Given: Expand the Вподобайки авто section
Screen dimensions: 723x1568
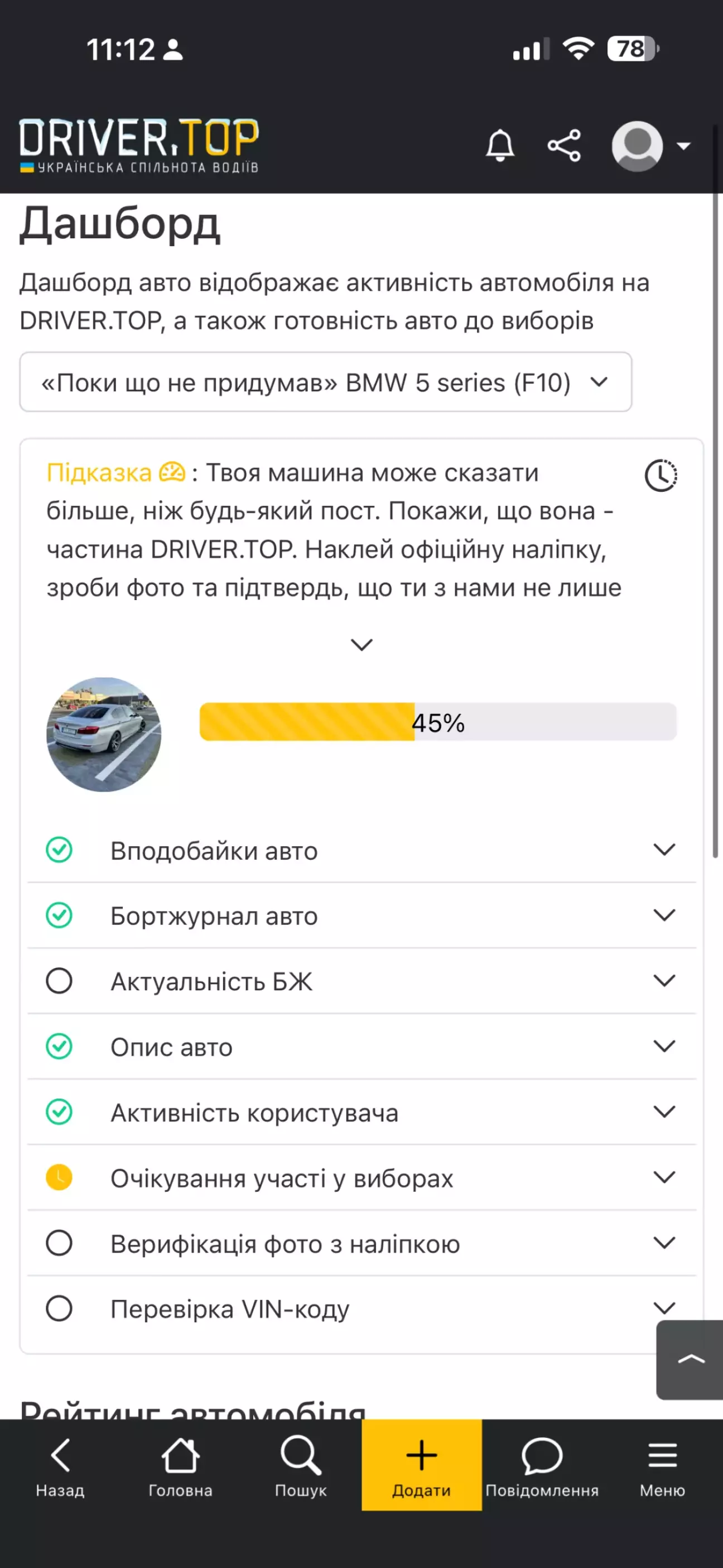Looking at the screenshot, I should coord(664,850).
